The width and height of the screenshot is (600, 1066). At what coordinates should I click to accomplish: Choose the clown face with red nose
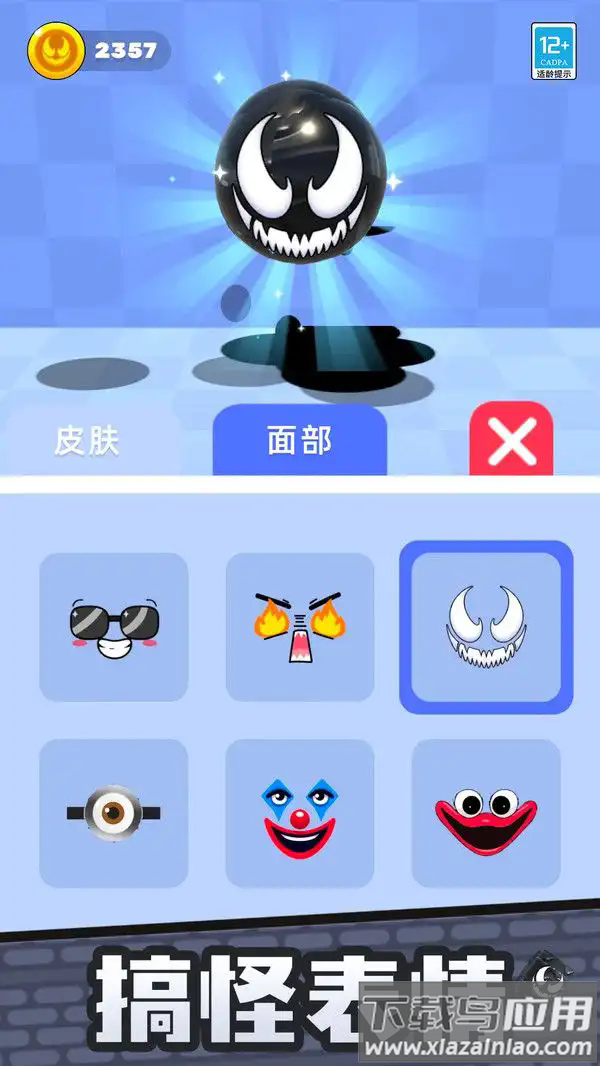tap(300, 813)
